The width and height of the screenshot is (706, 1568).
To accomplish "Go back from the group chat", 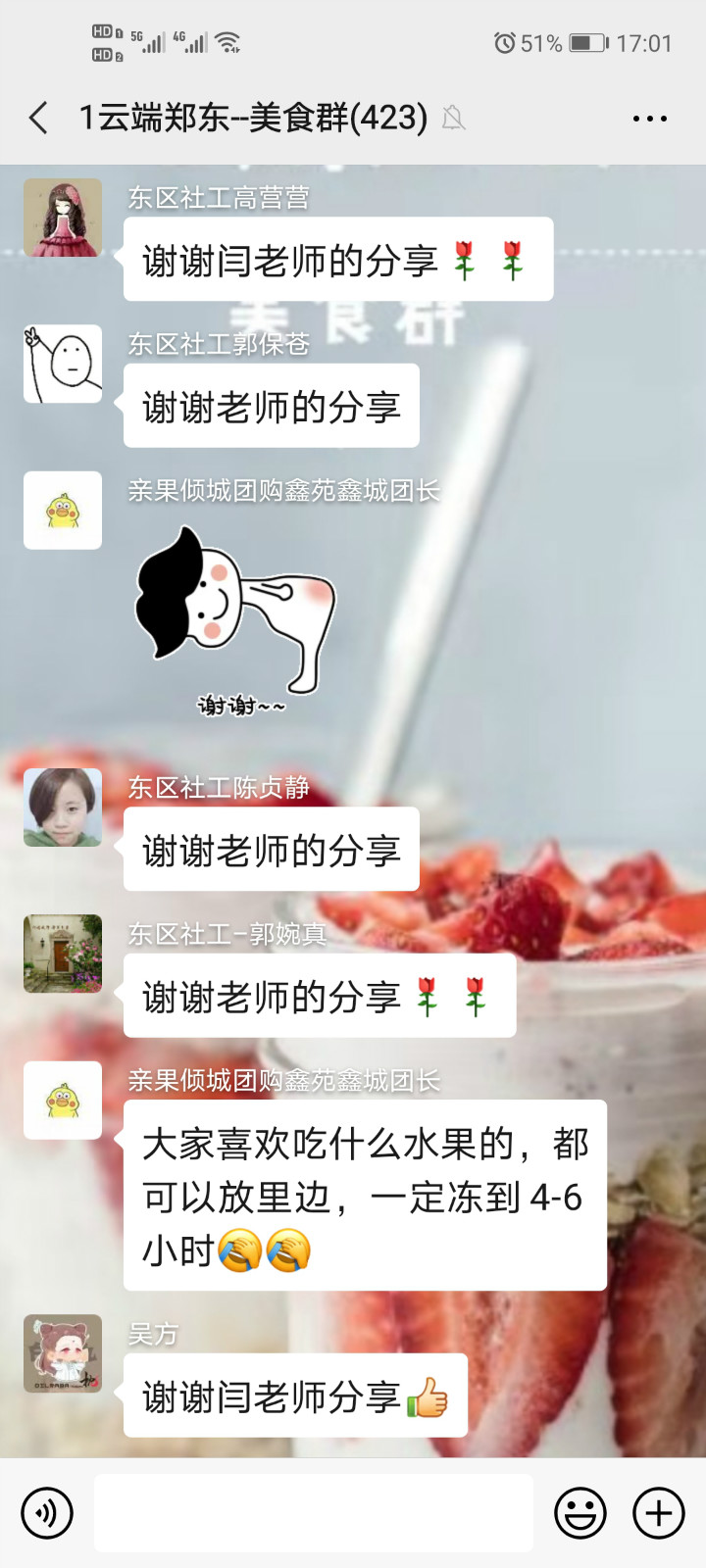I will click(39, 119).
